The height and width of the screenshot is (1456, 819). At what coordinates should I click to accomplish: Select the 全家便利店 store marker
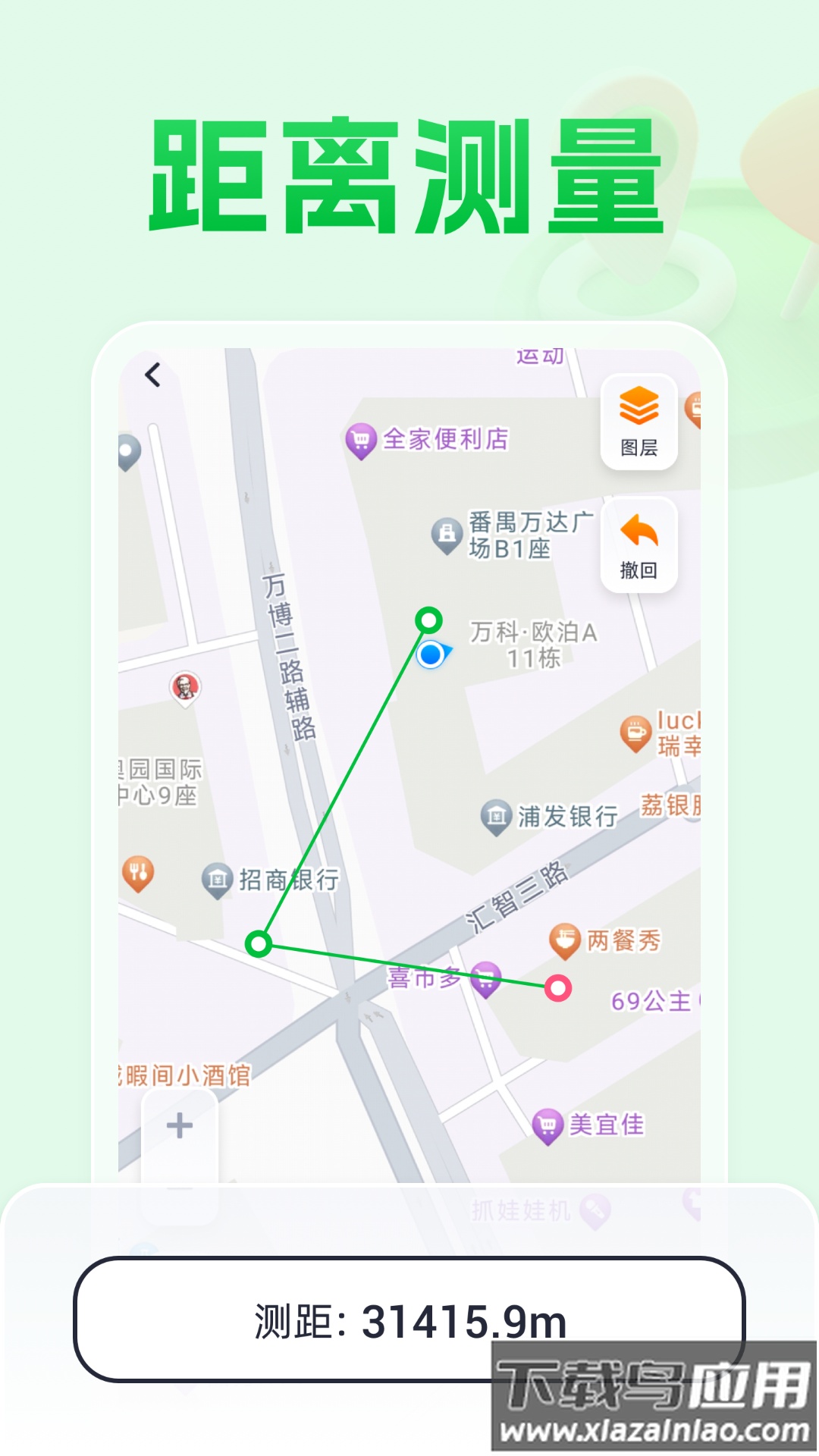[362, 438]
